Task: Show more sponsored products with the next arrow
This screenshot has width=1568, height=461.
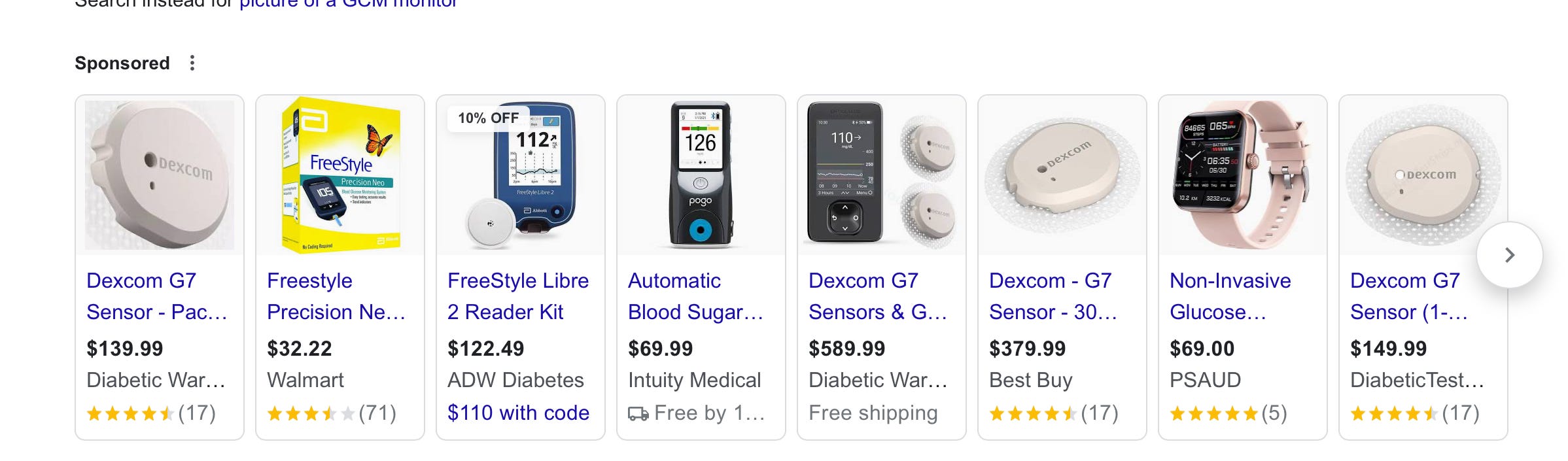Action: [x=1509, y=255]
